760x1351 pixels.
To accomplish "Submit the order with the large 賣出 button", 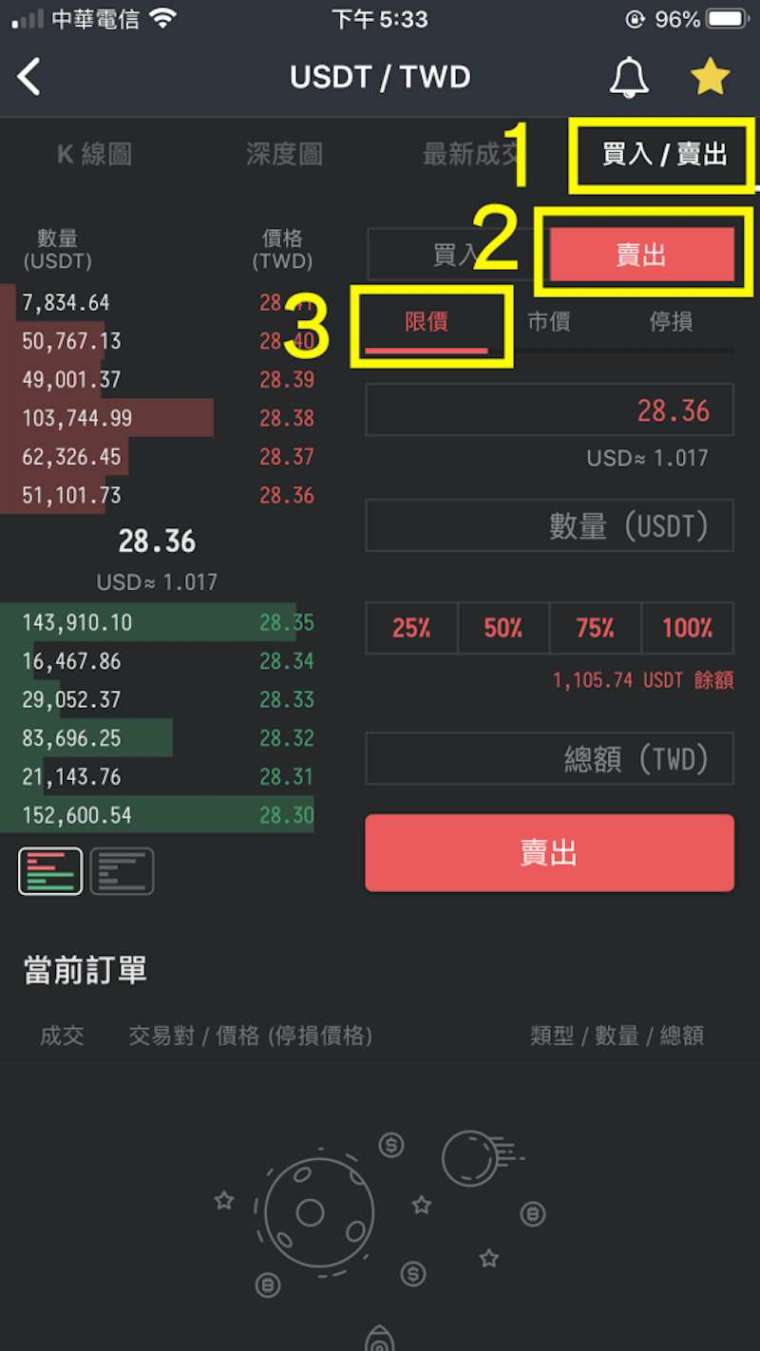I will click(549, 853).
